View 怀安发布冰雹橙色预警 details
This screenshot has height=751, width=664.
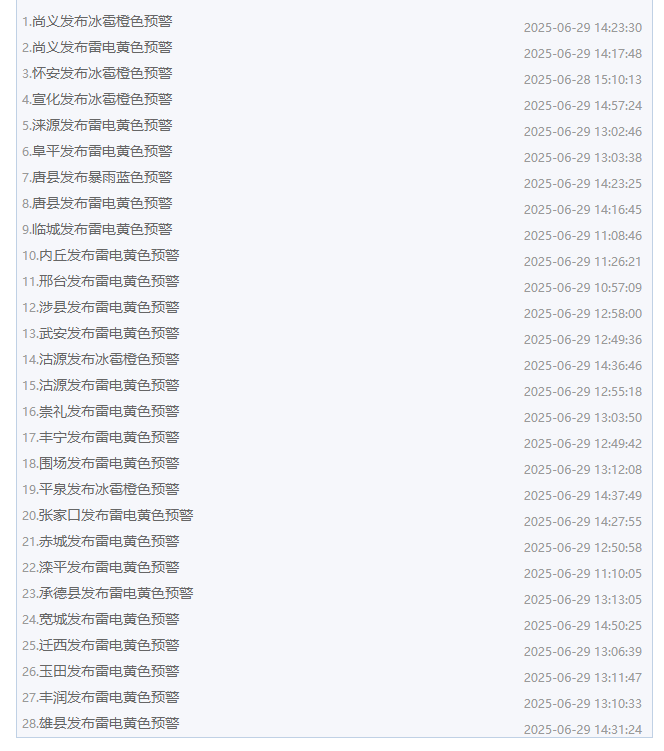pyautogui.click(x=101, y=73)
